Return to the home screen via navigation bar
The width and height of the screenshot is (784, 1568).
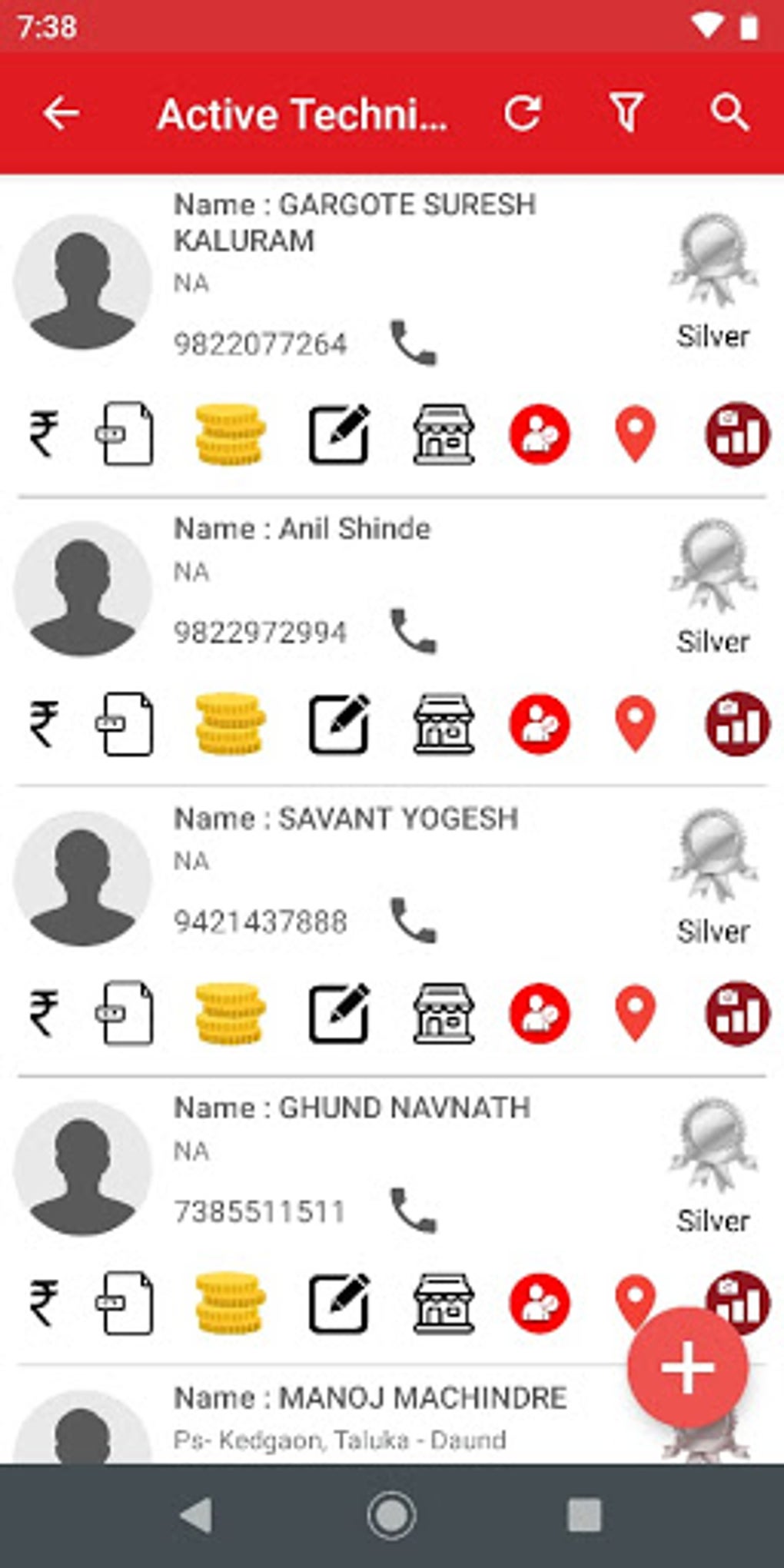(x=392, y=1516)
